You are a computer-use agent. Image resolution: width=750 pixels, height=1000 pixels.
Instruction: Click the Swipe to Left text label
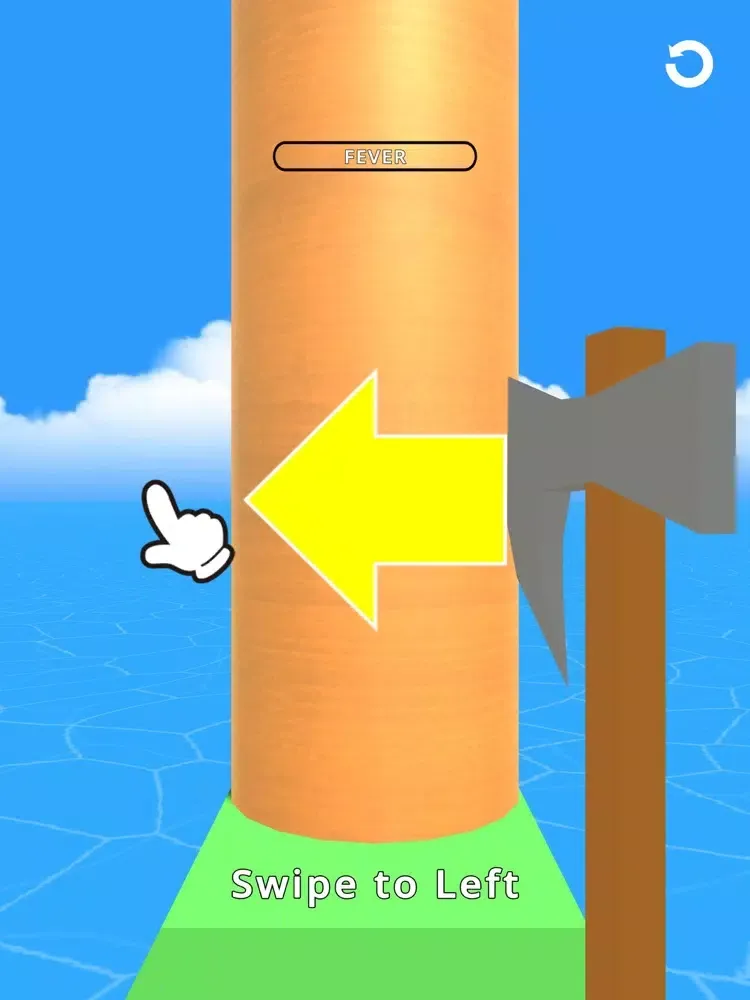[375, 884]
